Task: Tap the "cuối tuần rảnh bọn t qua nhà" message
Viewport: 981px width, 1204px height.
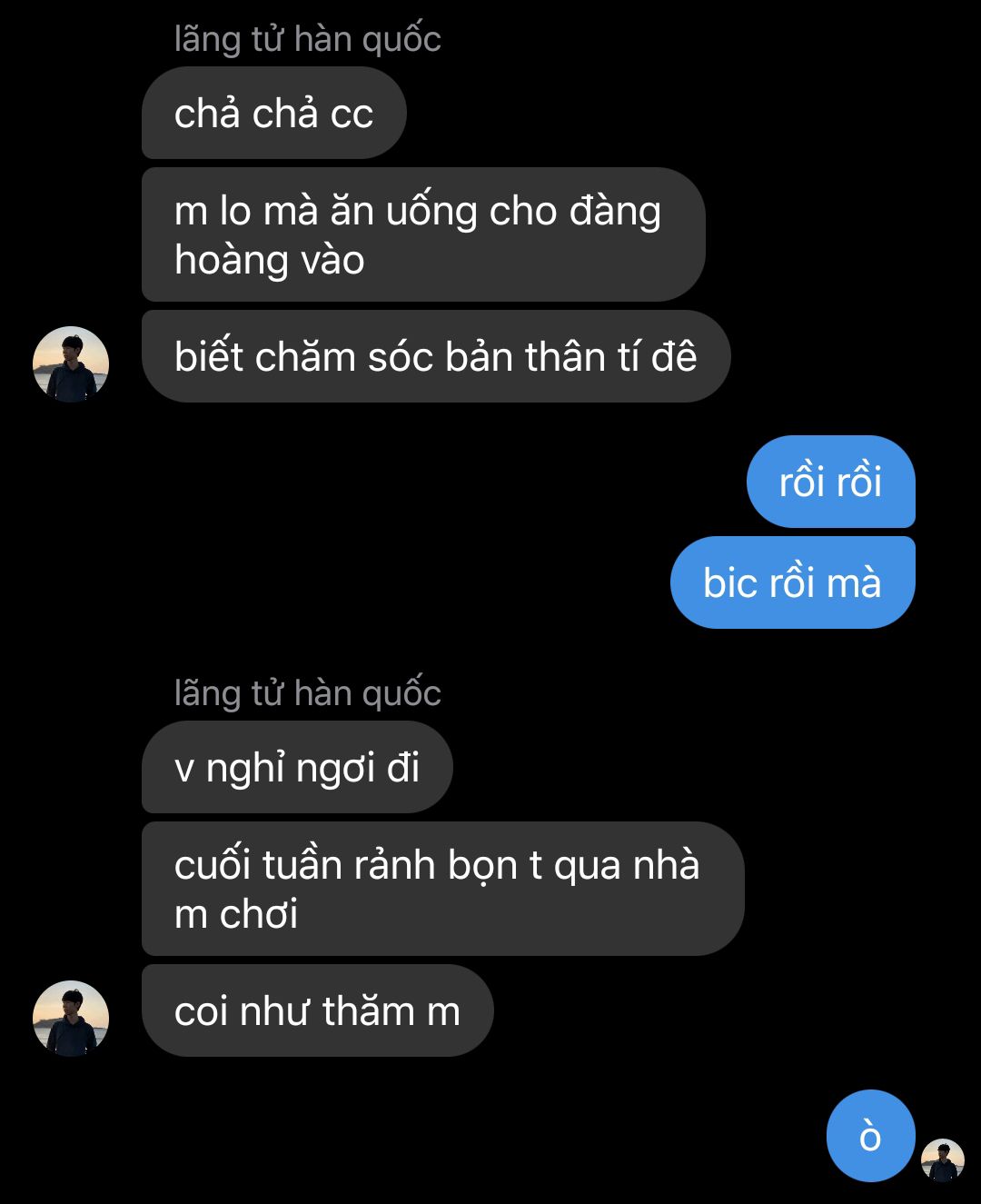Action: tap(441, 889)
